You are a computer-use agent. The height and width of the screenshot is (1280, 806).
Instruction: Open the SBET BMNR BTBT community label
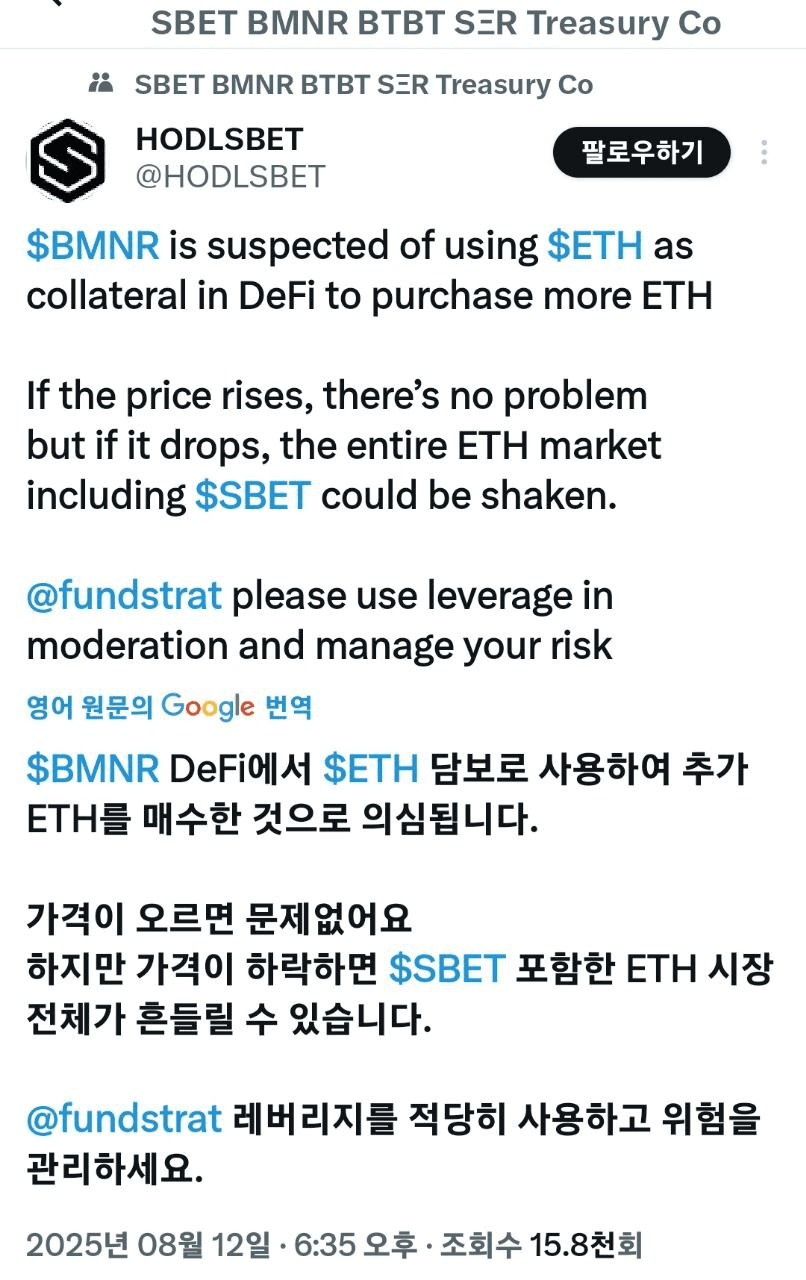click(x=363, y=85)
